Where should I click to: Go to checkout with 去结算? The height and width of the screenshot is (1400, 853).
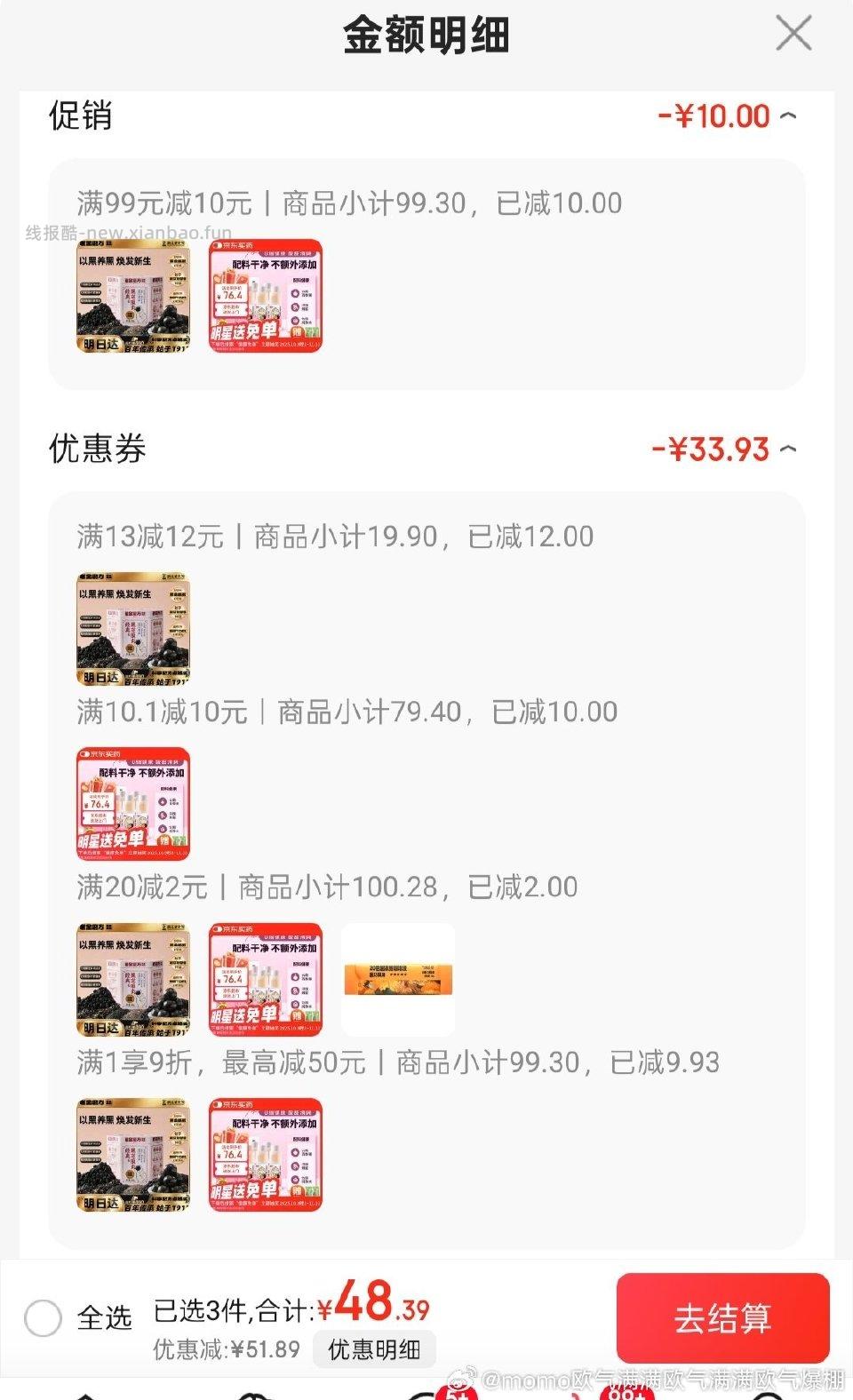coord(722,1317)
